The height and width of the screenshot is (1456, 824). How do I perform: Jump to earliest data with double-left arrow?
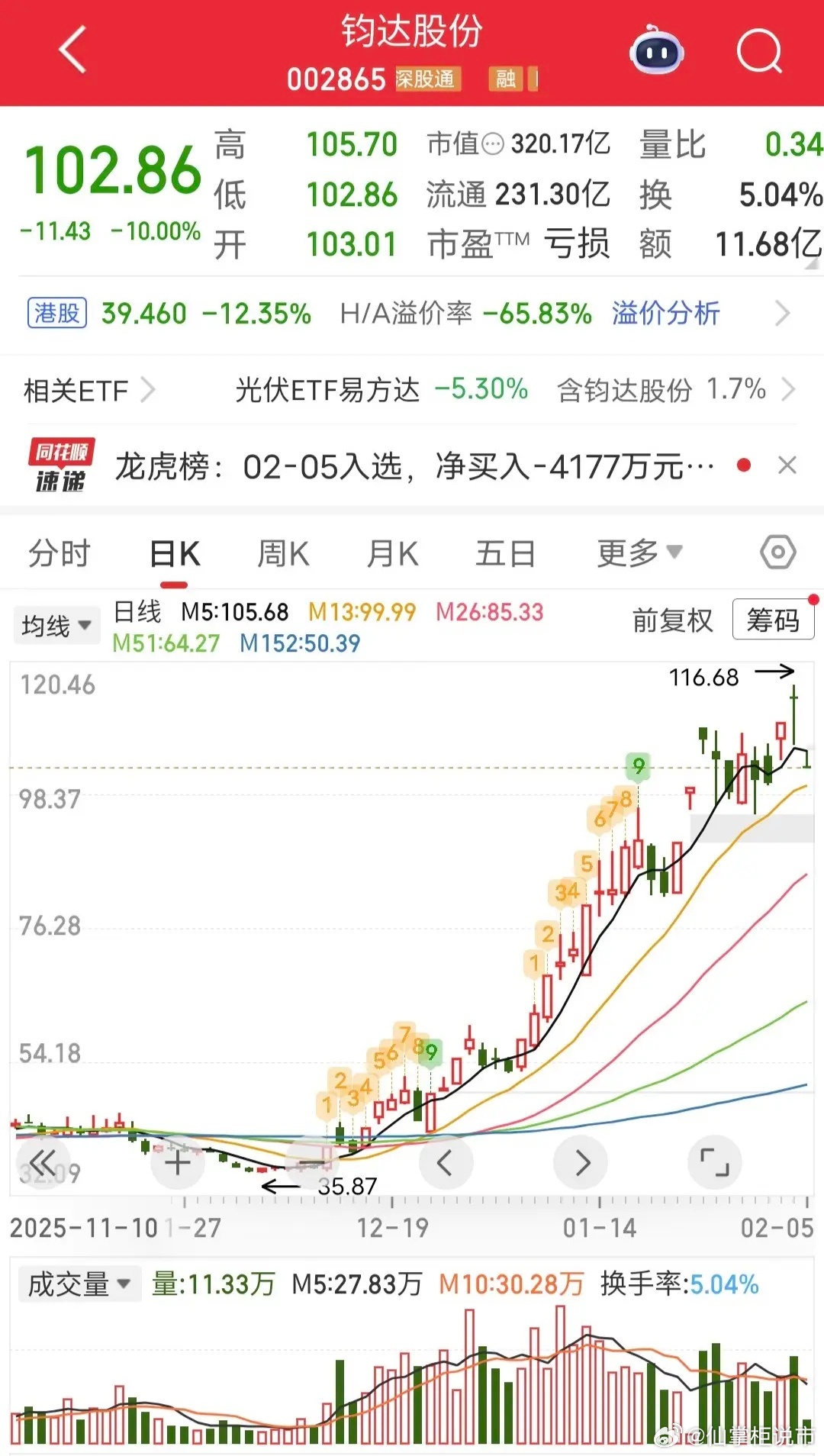pos(44,1162)
